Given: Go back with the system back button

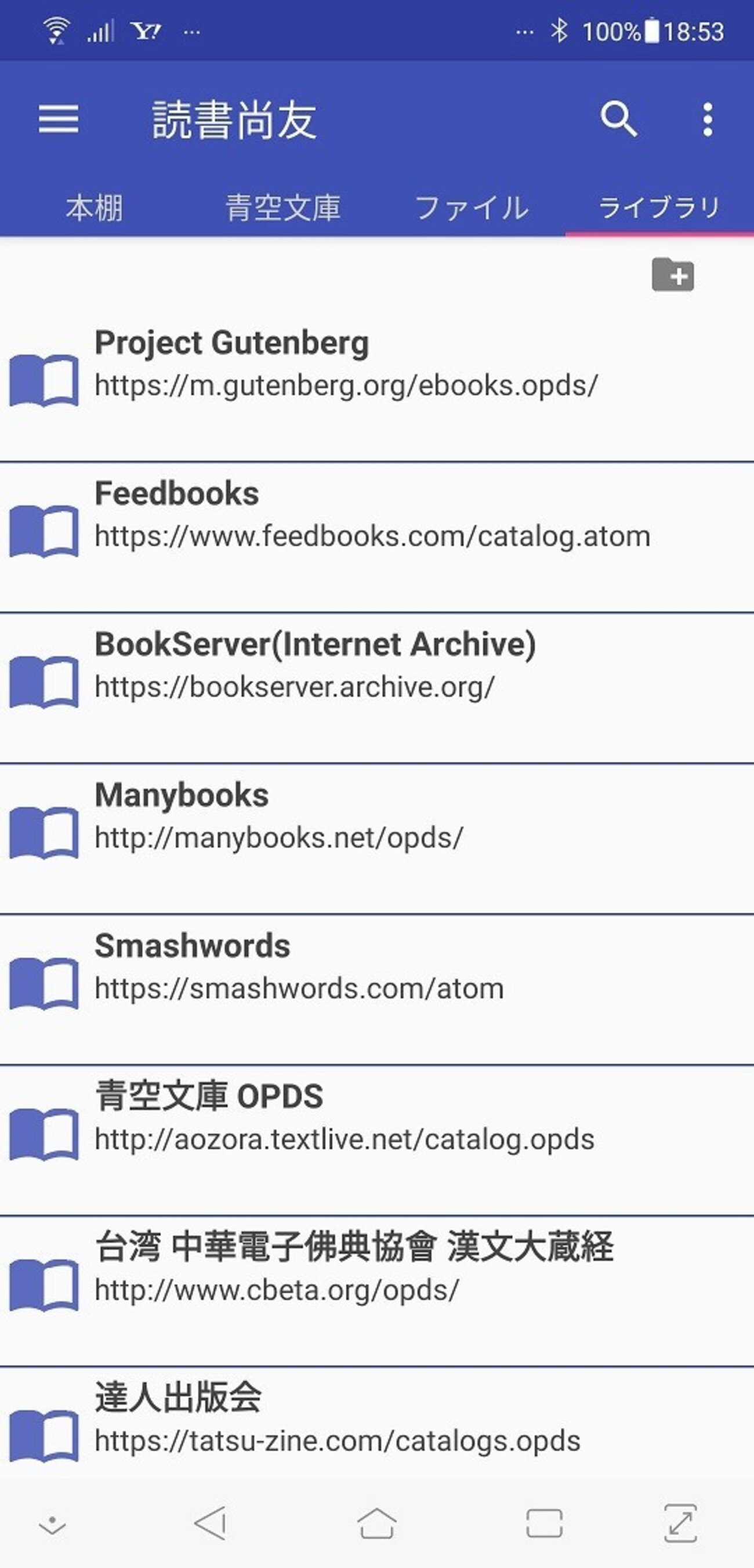Looking at the screenshot, I should click(x=210, y=1523).
